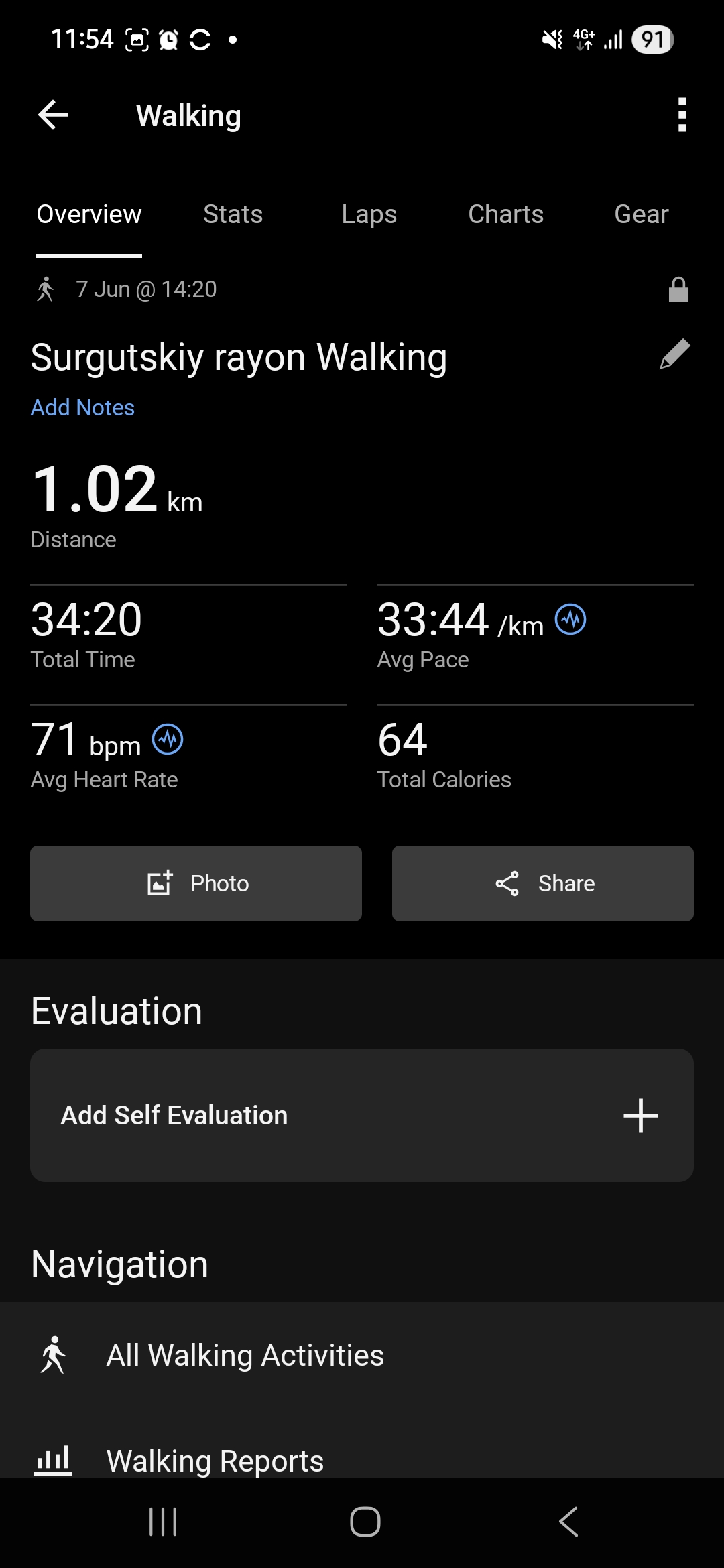Screen dimensions: 724x1568
Task: Share this walking activity
Action: [543, 883]
